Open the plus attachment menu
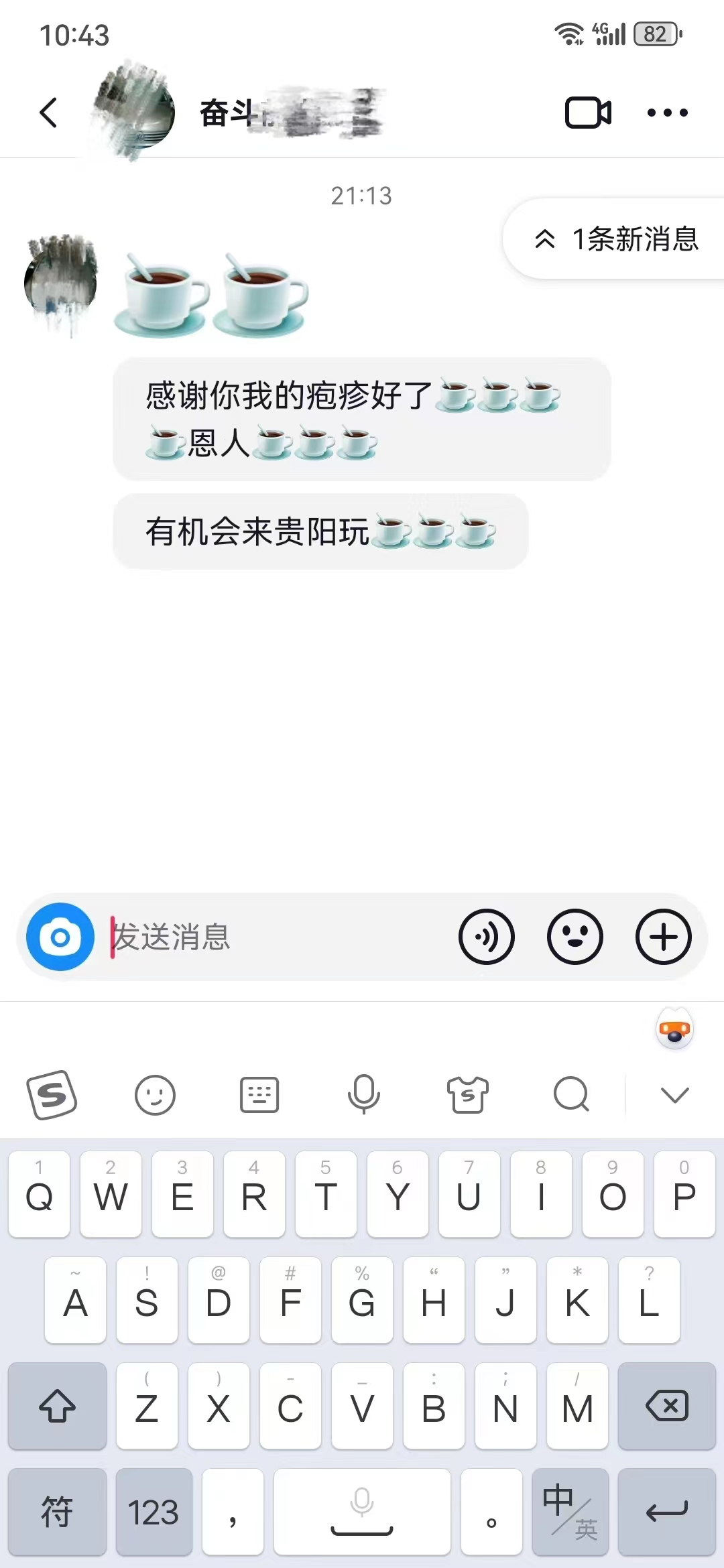 [x=663, y=937]
